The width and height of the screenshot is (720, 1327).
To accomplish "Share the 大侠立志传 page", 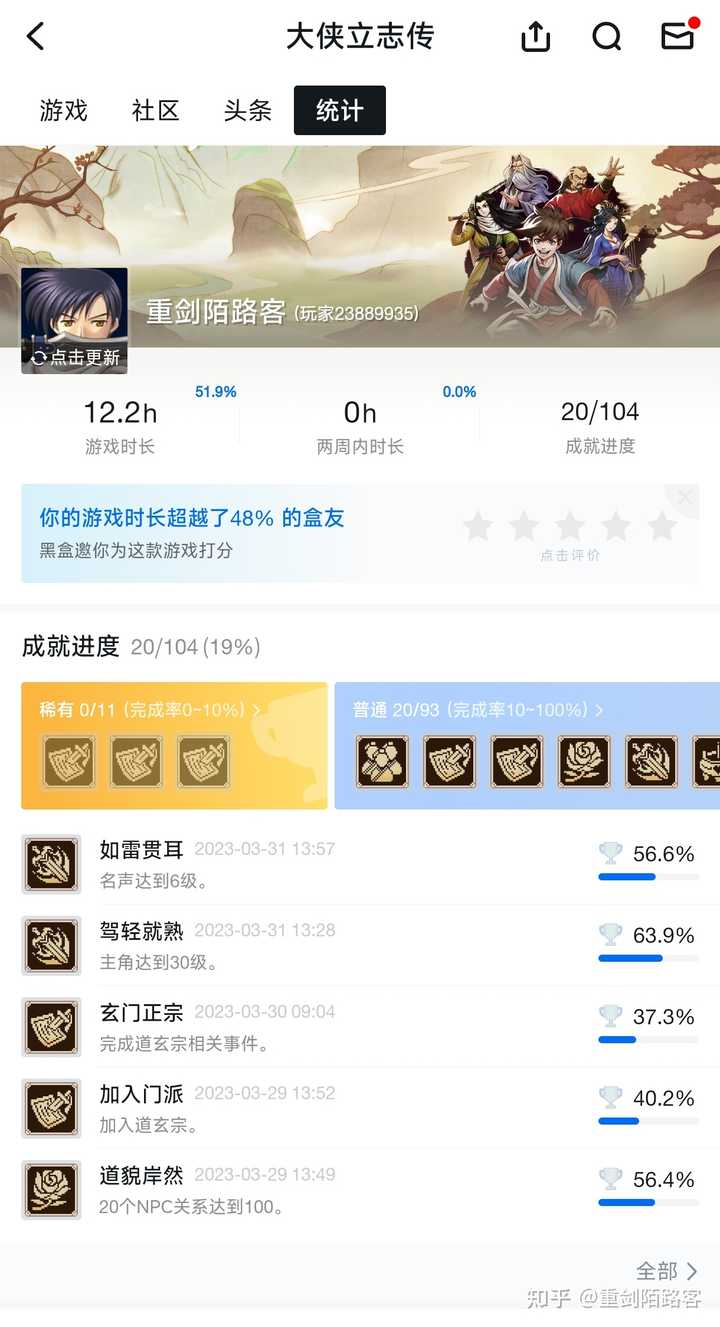I will click(536, 38).
